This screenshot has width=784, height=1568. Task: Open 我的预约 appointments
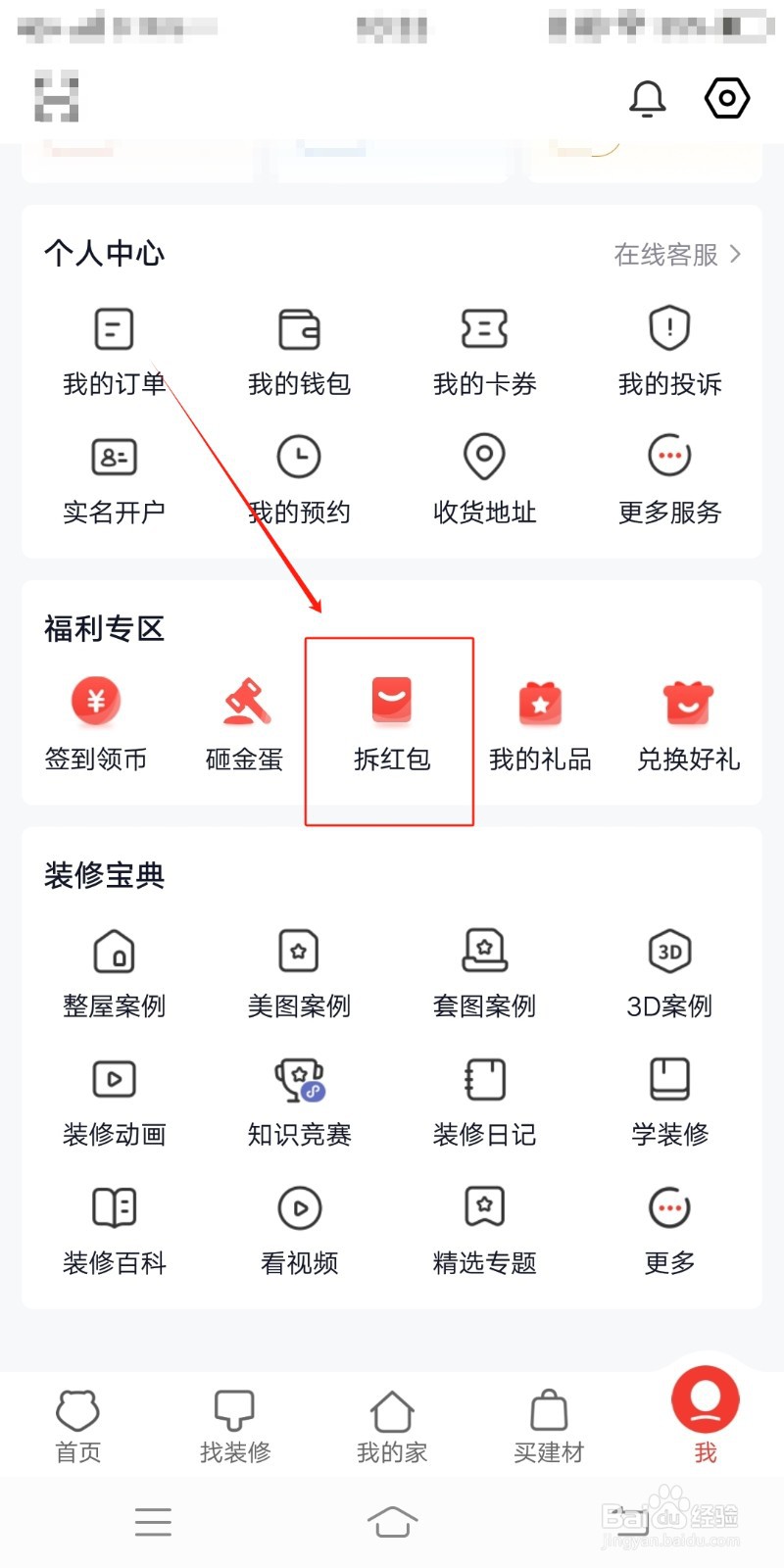coord(299,477)
